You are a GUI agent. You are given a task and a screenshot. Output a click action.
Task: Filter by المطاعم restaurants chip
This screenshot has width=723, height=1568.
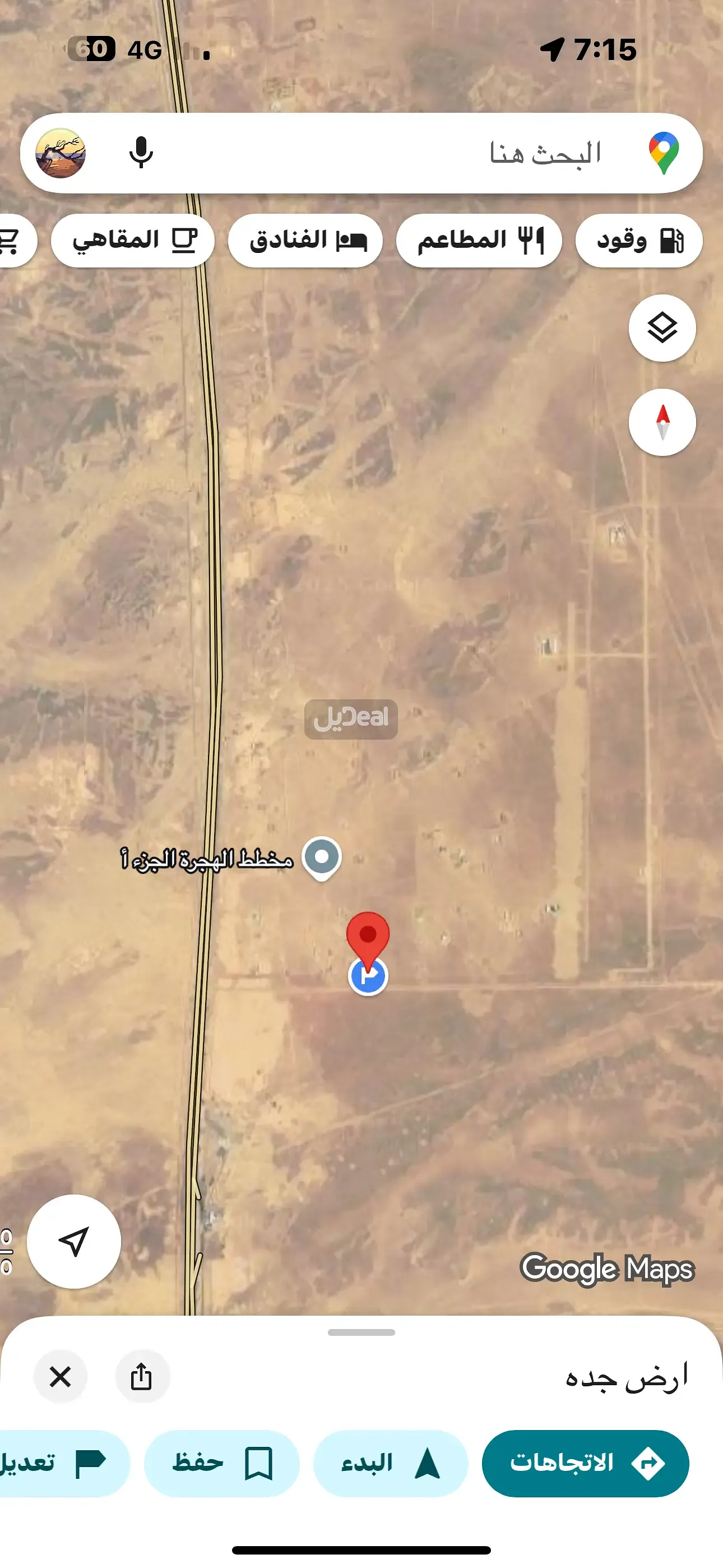click(479, 241)
